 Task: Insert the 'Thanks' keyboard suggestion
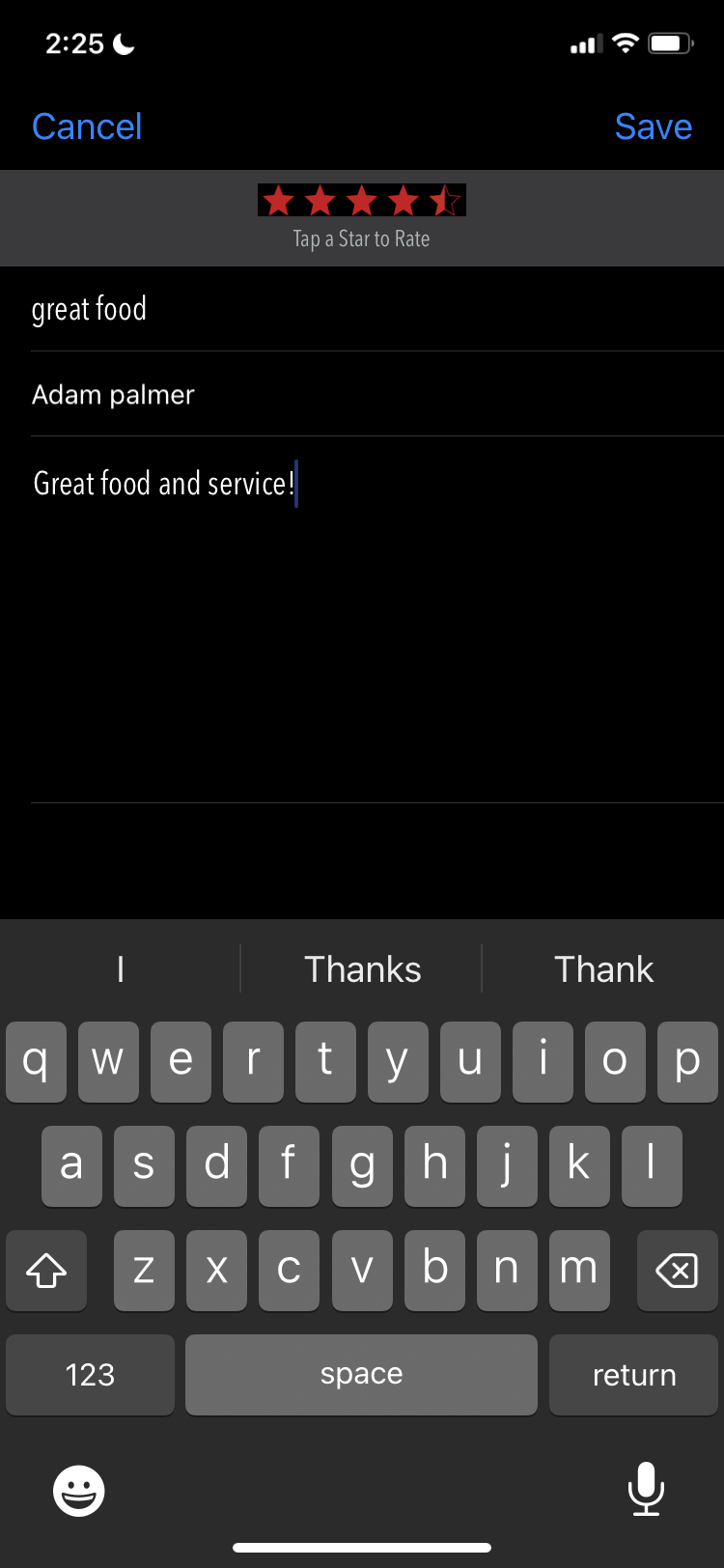pyautogui.click(x=362, y=969)
